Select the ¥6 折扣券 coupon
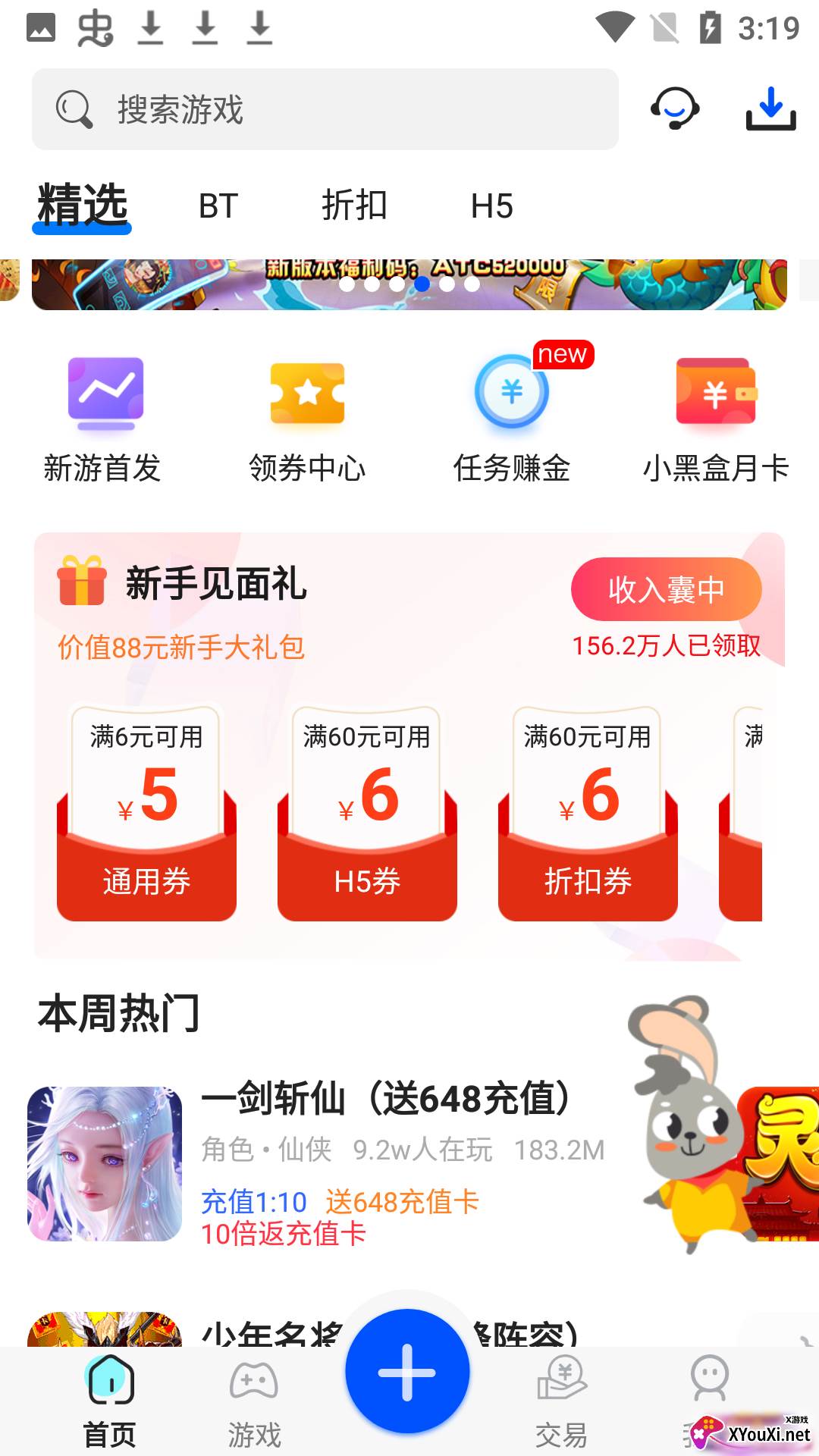Image resolution: width=819 pixels, height=1456 pixels. point(588,812)
